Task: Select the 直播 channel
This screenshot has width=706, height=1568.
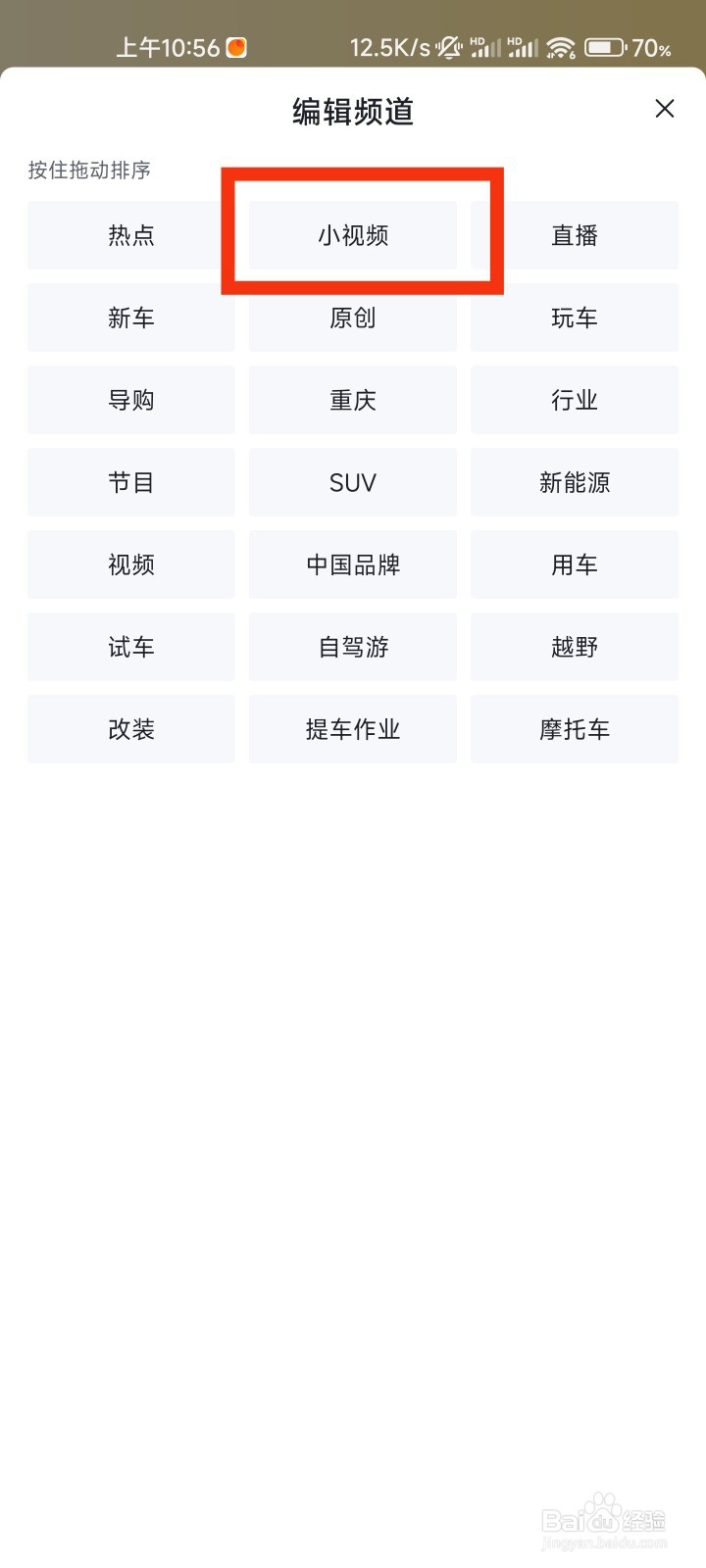Action: coord(575,235)
